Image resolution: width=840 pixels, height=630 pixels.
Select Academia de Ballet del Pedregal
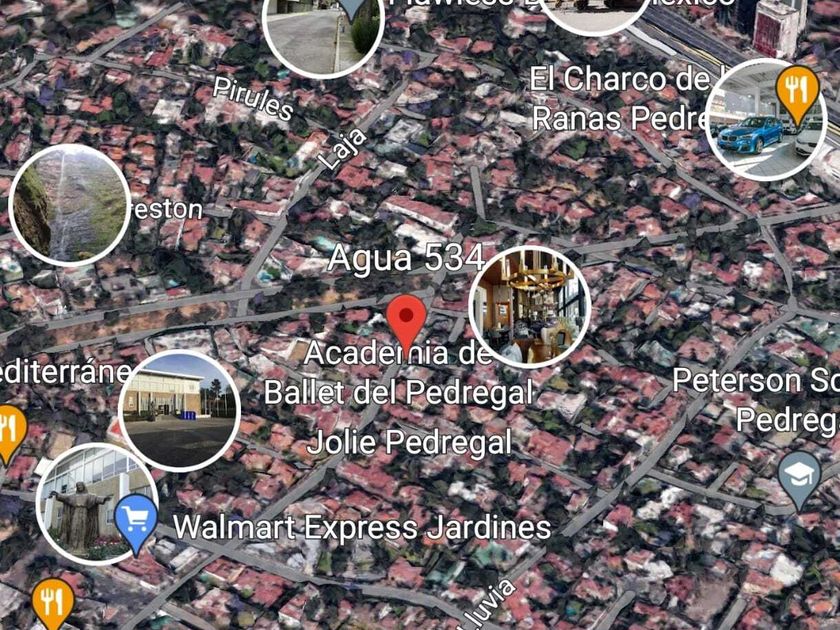[400, 373]
